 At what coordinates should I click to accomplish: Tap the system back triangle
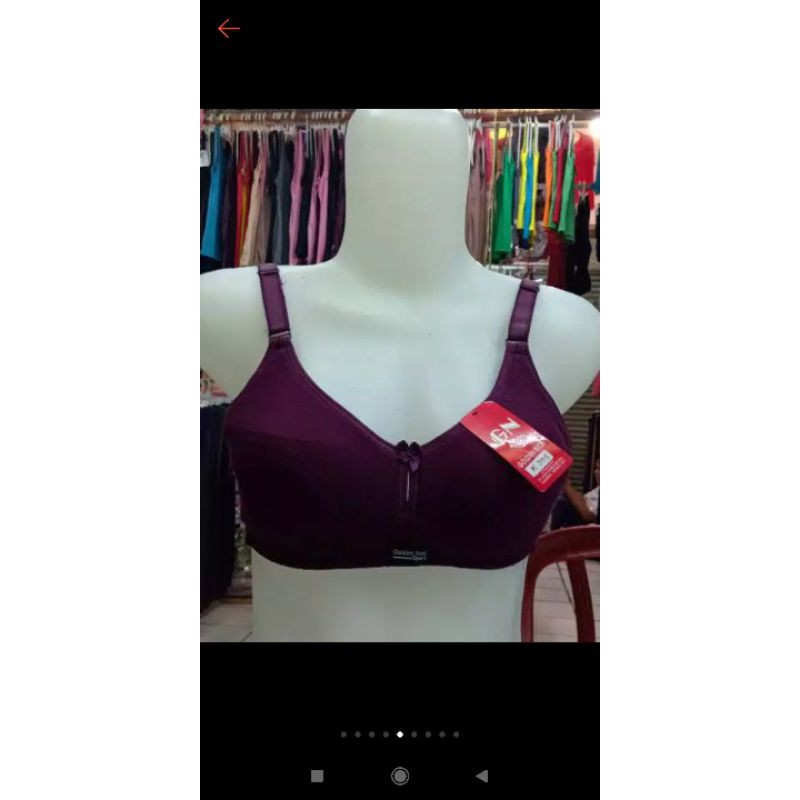482,776
